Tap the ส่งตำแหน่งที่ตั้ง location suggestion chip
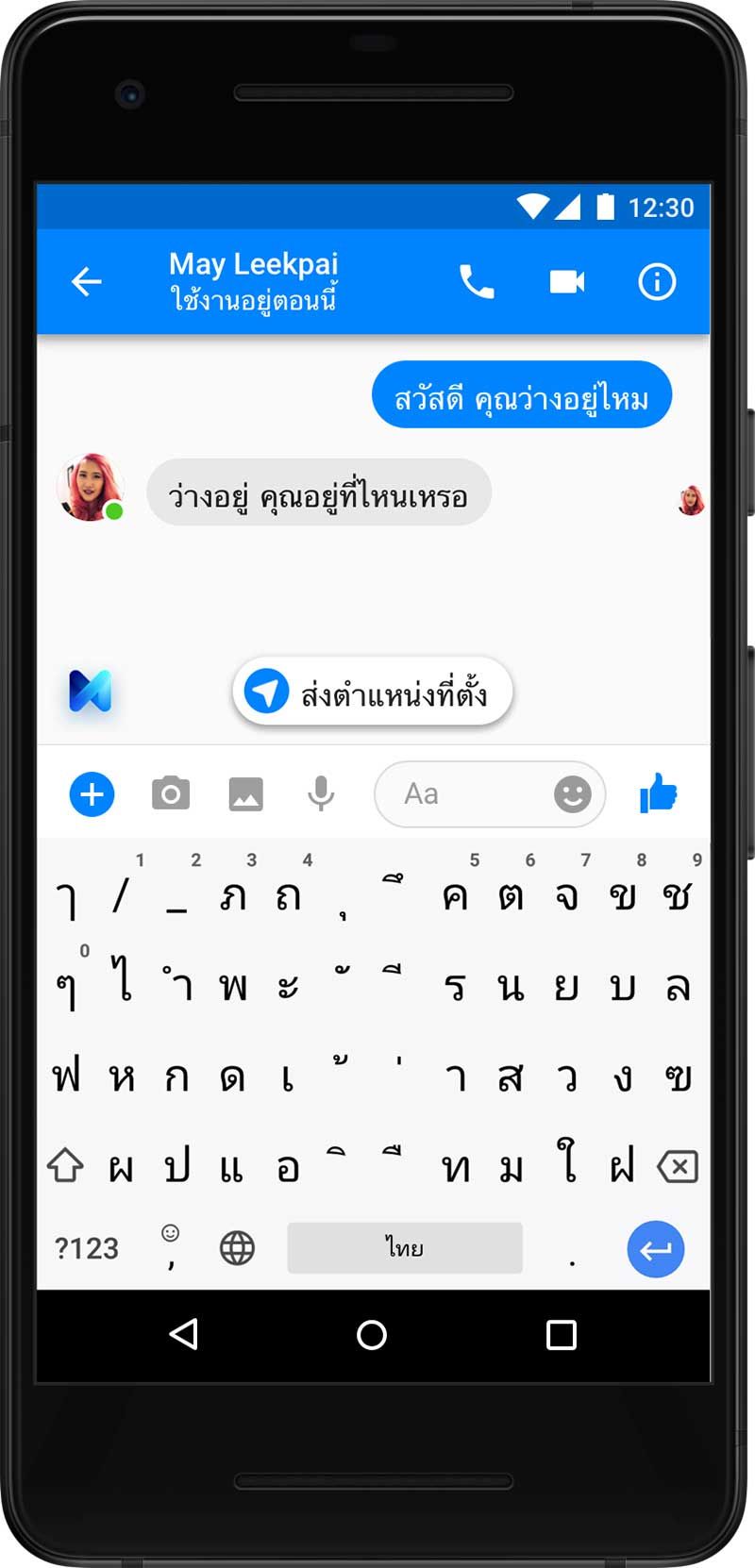 pyautogui.click(x=373, y=692)
